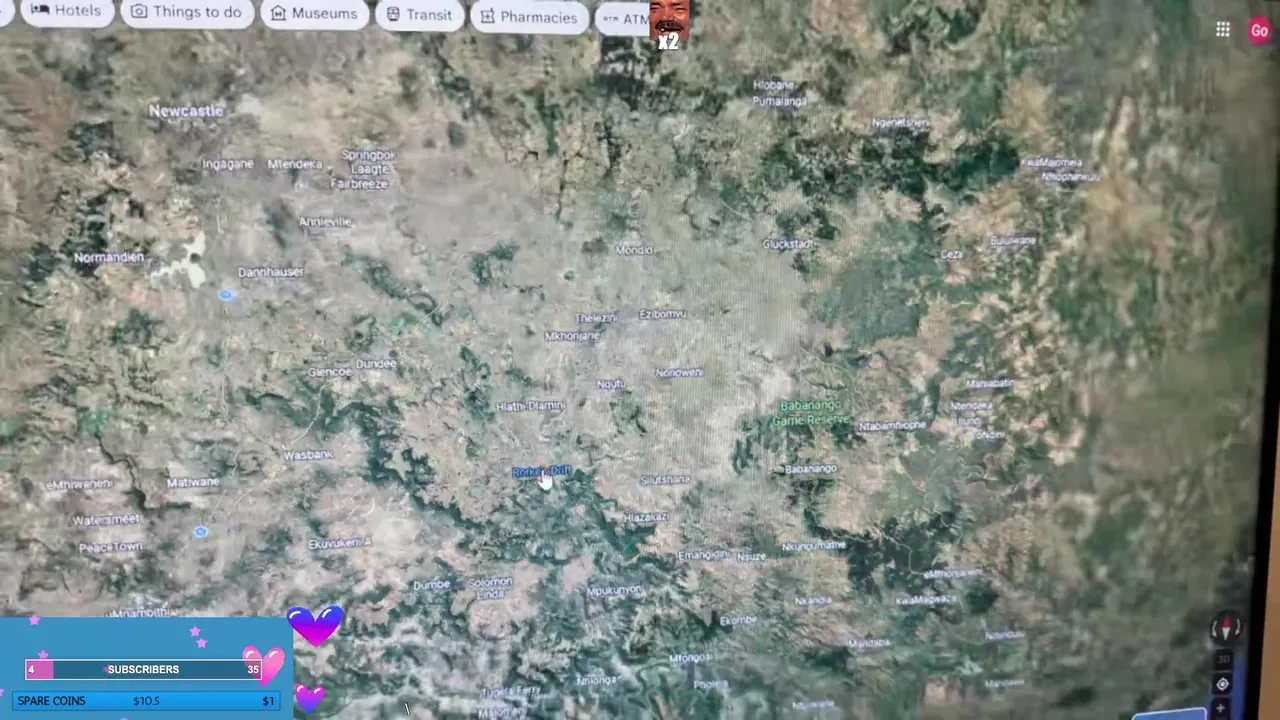Tap the Transit chip

point(419,15)
